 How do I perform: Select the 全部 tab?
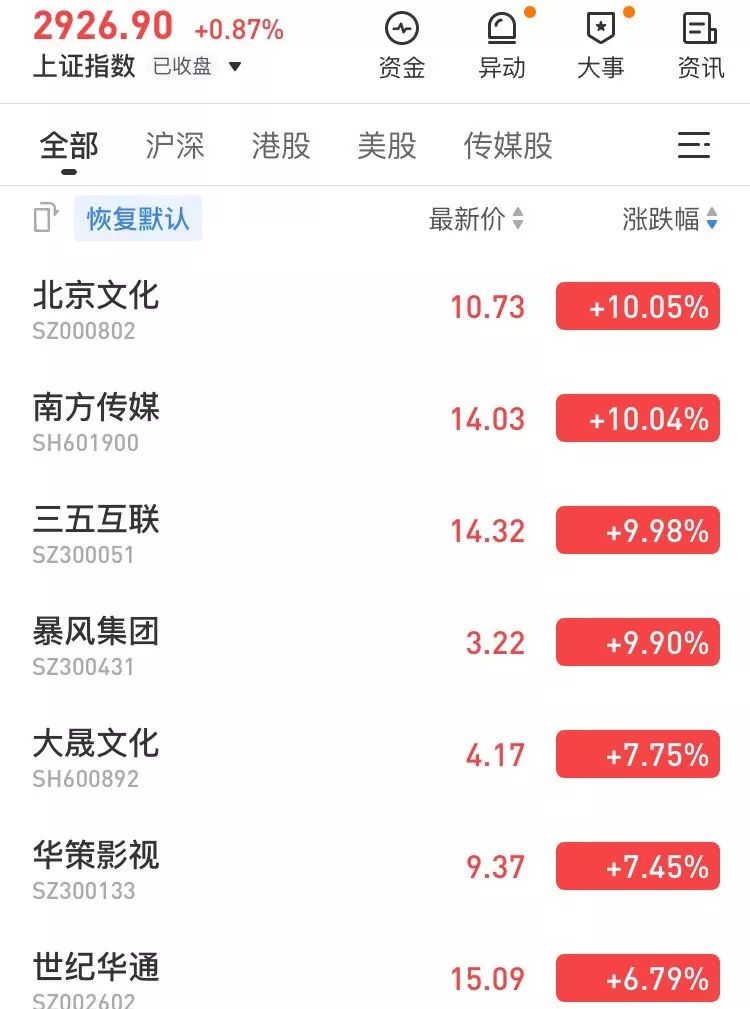[x=69, y=146]
